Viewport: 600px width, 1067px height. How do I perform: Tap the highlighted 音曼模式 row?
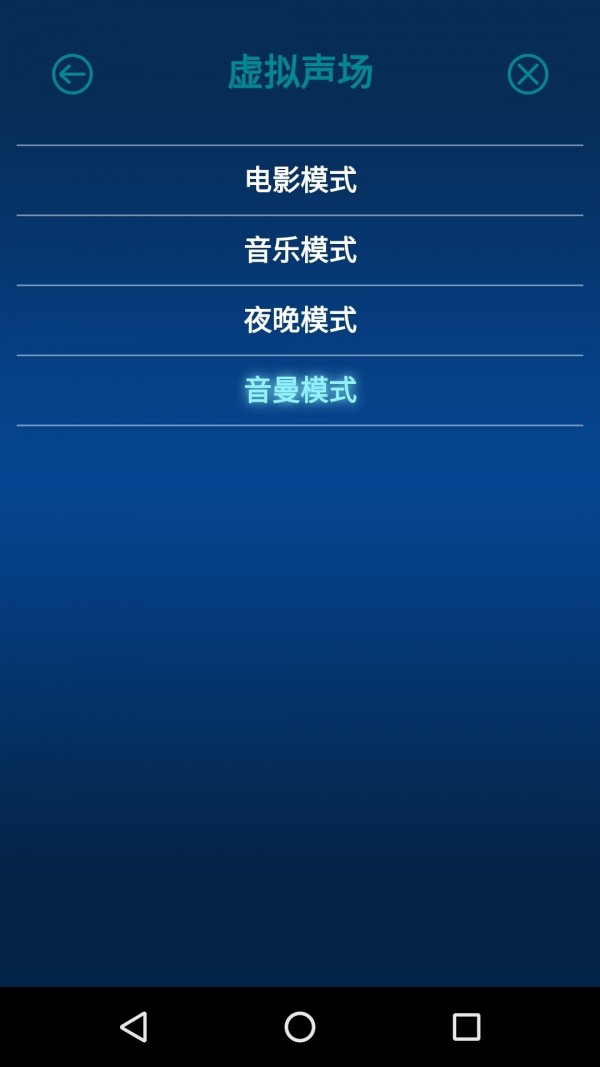point(300,390)
